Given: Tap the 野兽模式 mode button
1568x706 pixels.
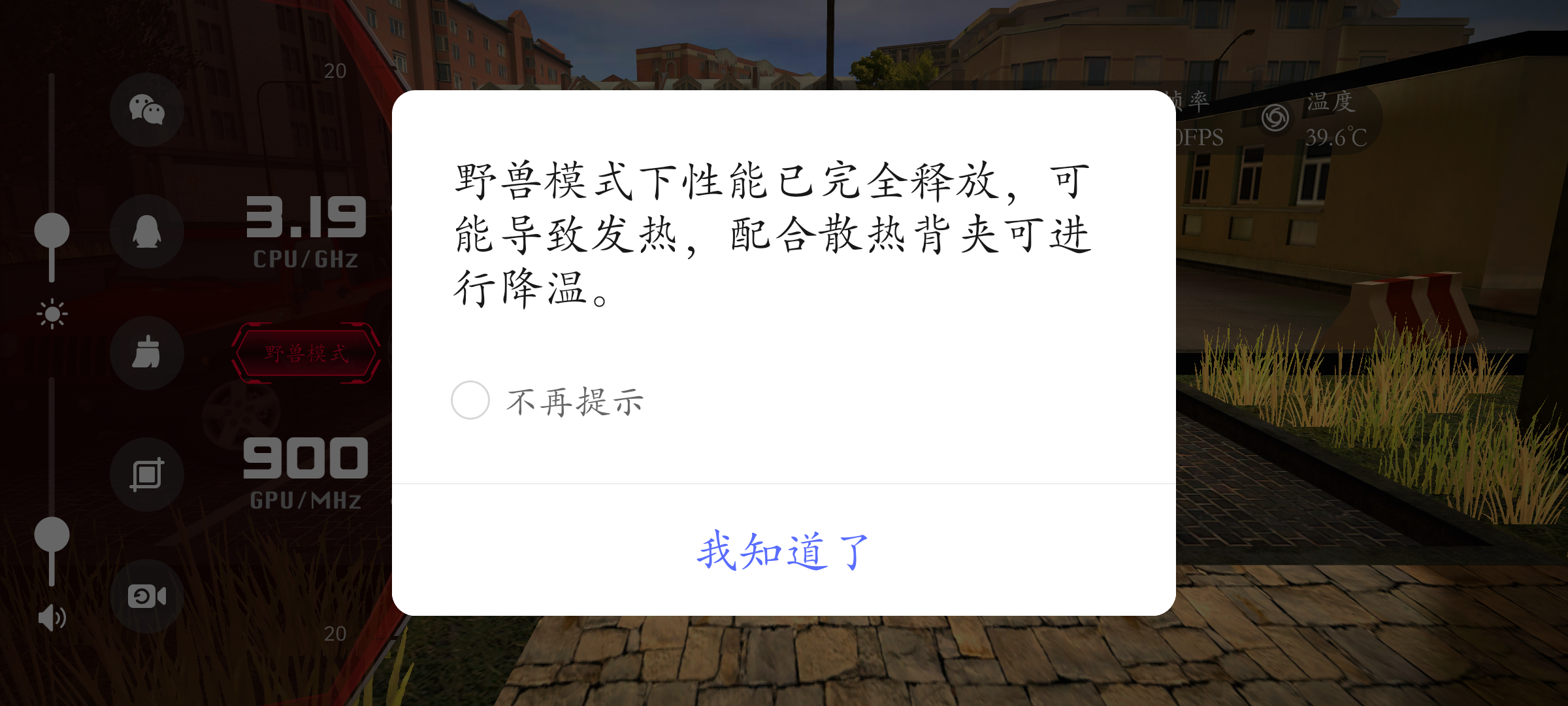Looking at the screenshot, I should coord(306,353).
